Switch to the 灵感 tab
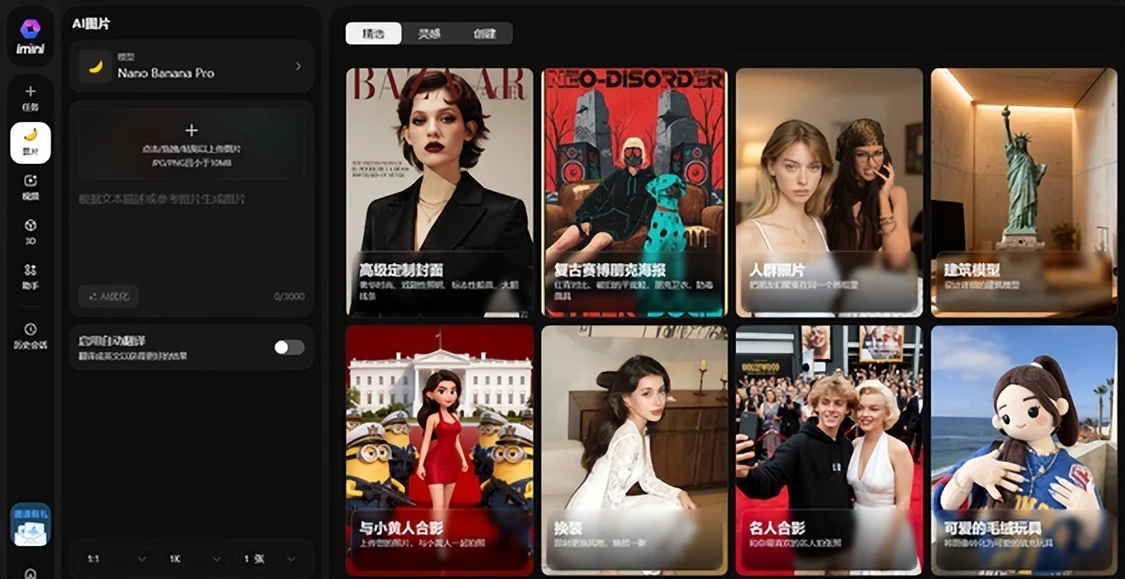Screen dimensions: 1125x579 click(x=429, y=33)
